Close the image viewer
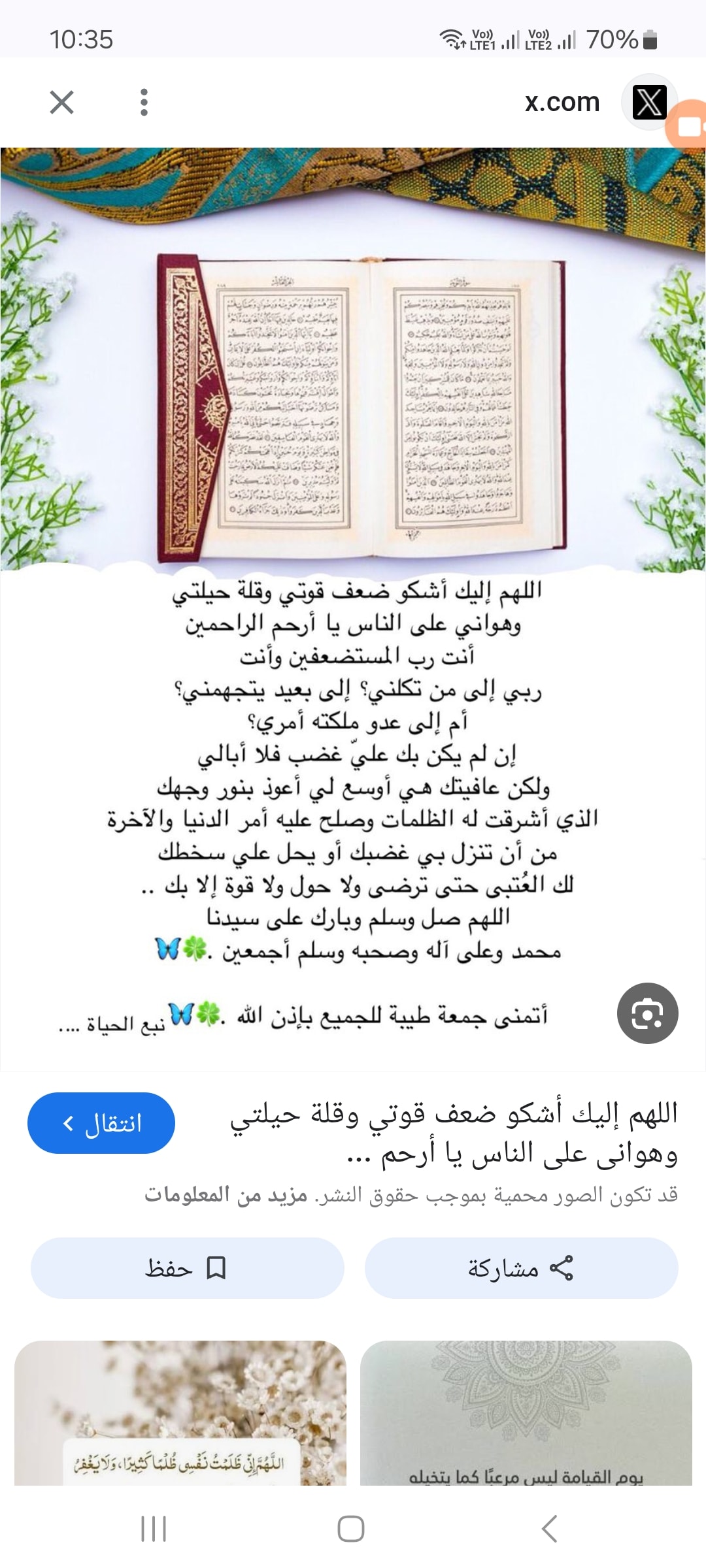 point(61,102)
